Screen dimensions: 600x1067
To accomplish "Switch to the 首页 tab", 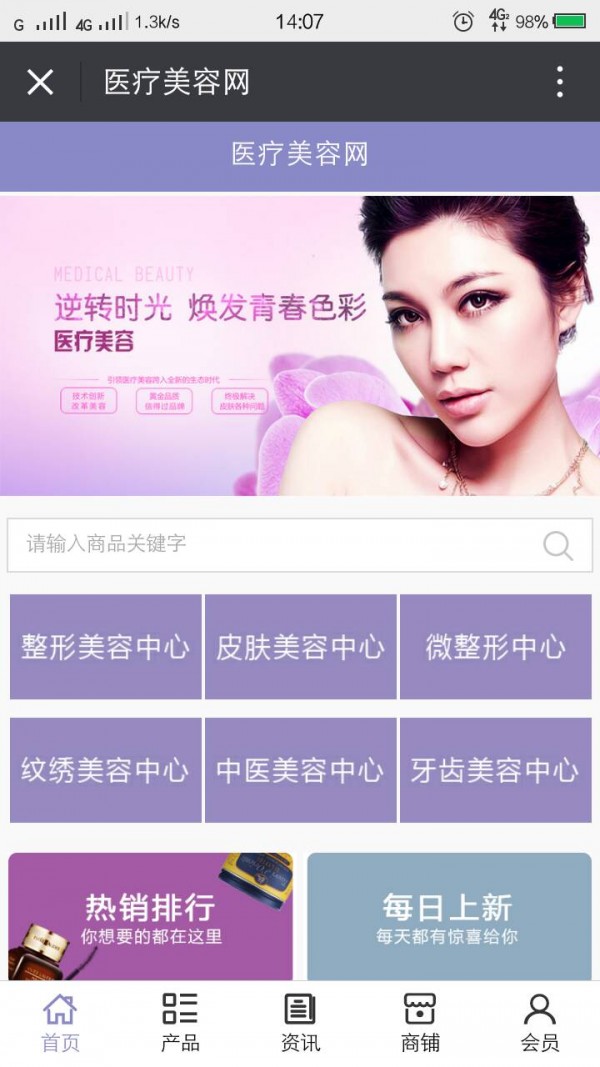I will 60,1023.
